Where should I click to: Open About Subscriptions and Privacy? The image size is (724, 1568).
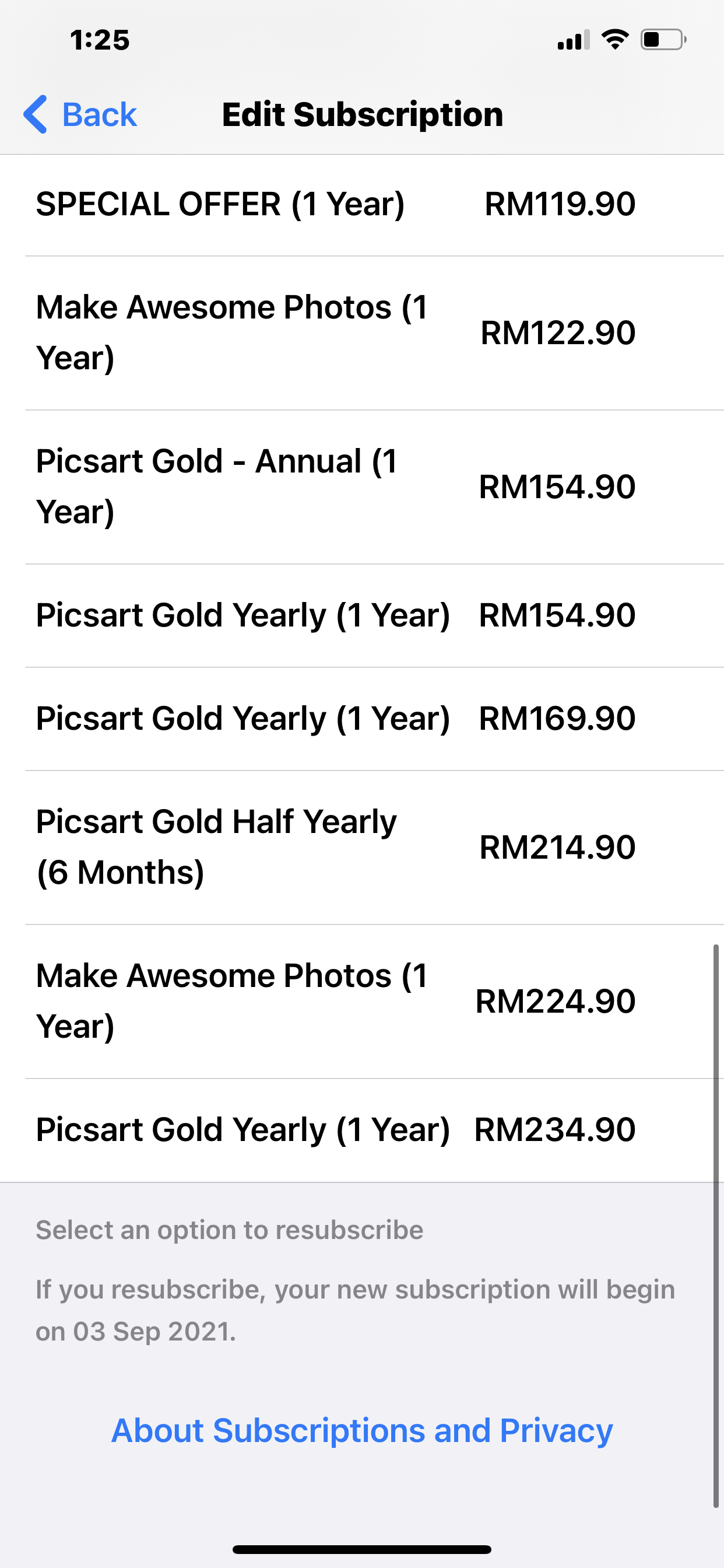[362, 1430]
